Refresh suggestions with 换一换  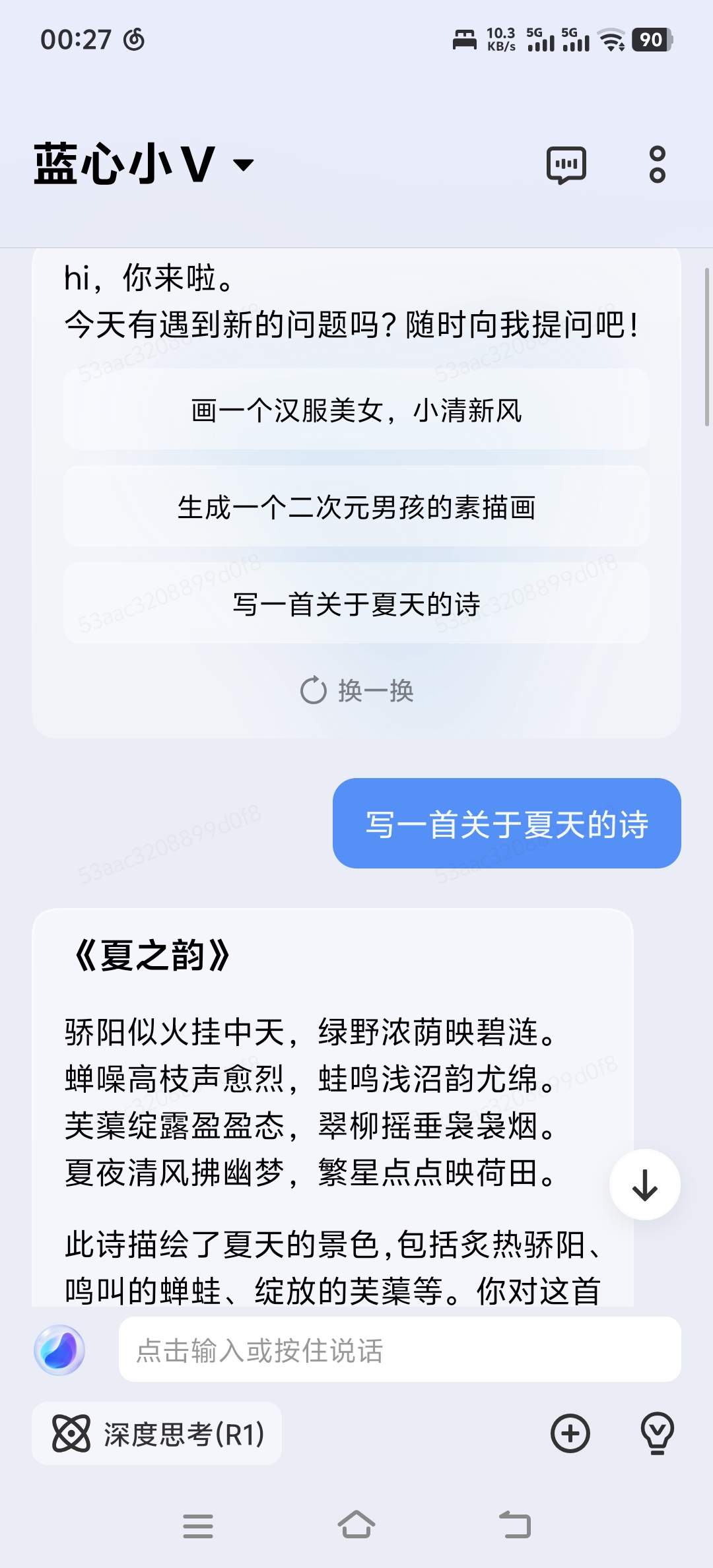356,691
